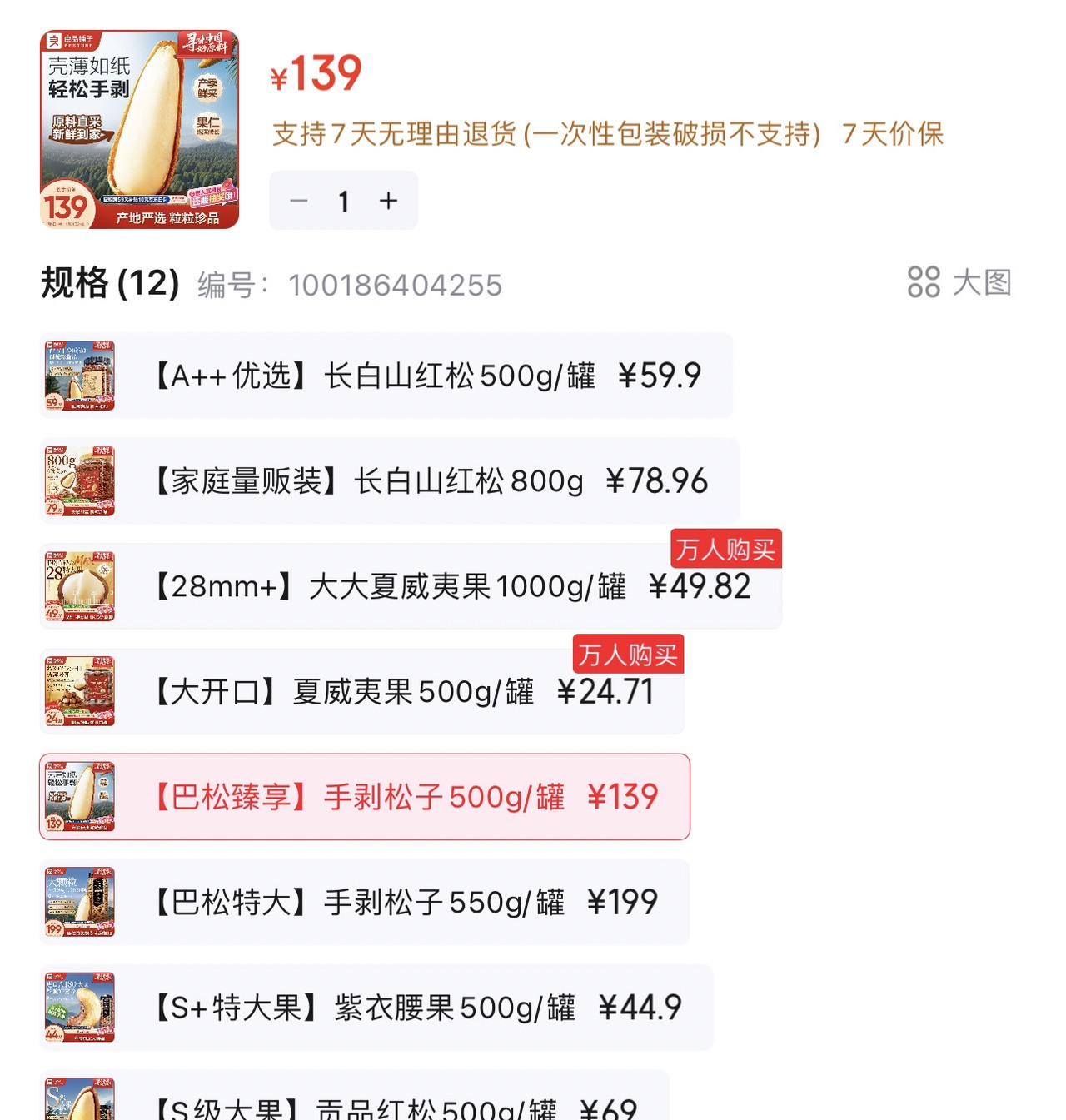Select 【A++优选】长白山红松500g/罐 option
This screenshot has width=1066, height=1120.
click(386, 376)
